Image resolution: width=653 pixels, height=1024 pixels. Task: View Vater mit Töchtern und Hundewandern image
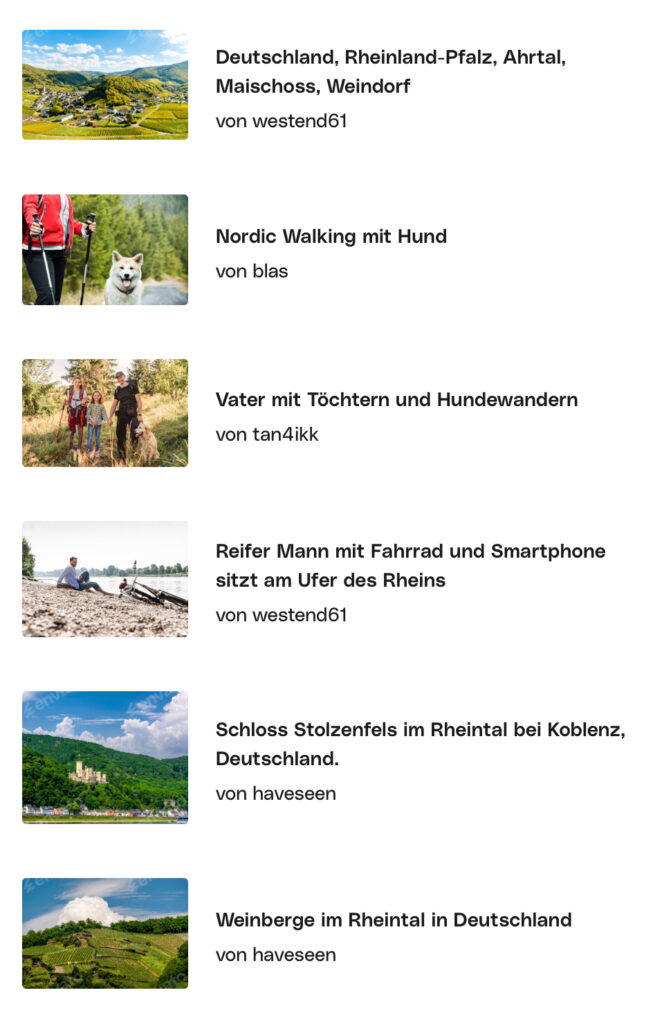click(x=105, y=413)
